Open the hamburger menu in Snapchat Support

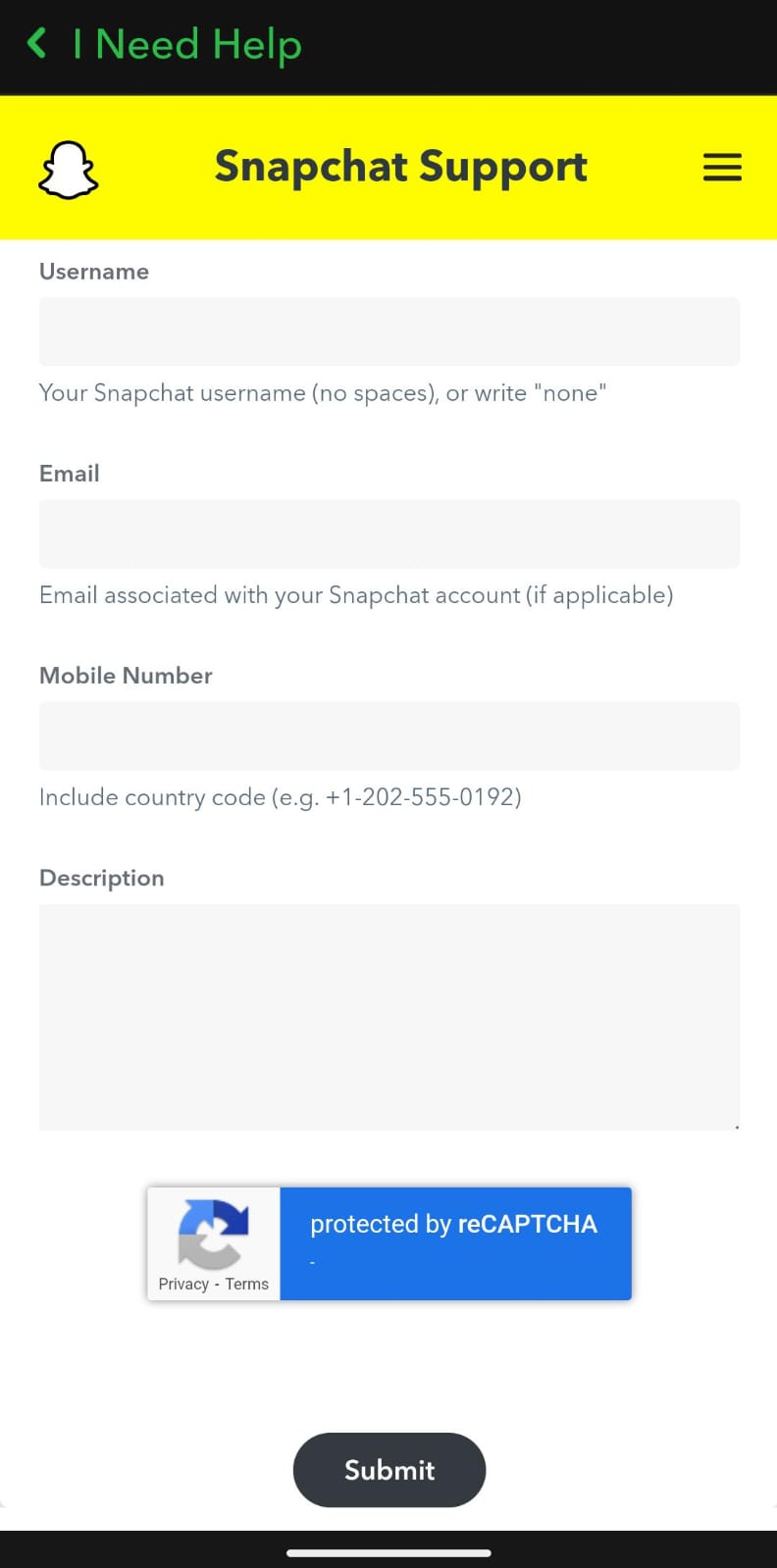722,168
